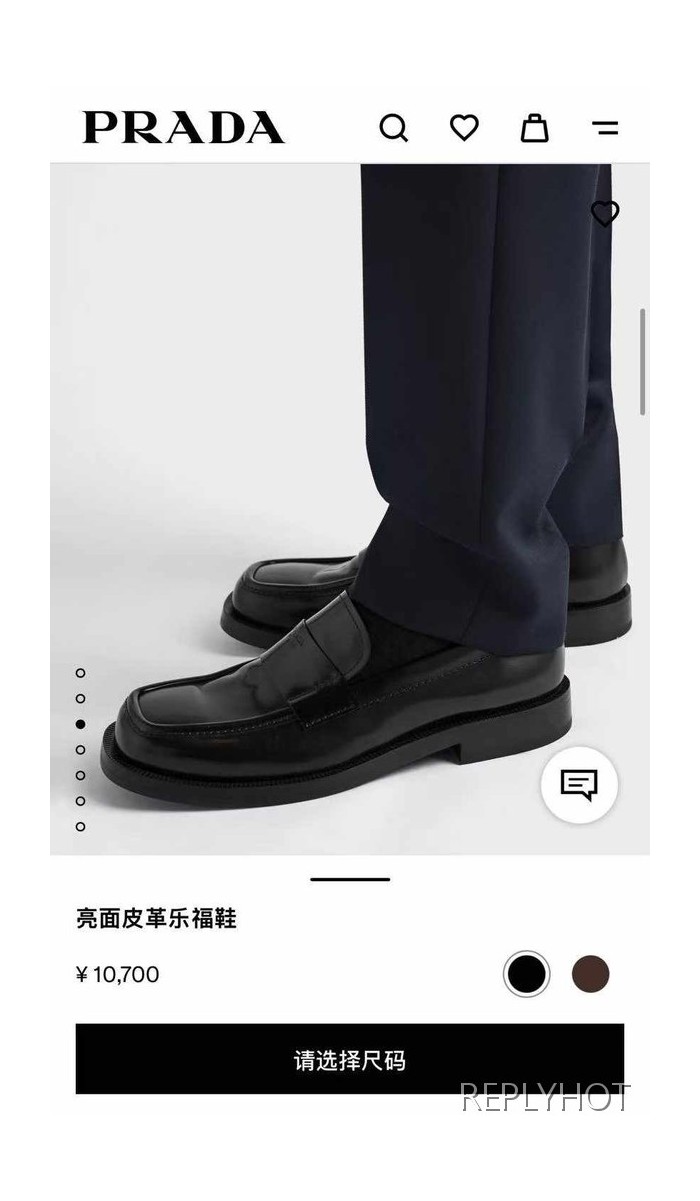Image resolution: width=700 pixels, height=1201 pixels.
Task: Open the wishlist heart in the header
Action: tap(464, 128)
